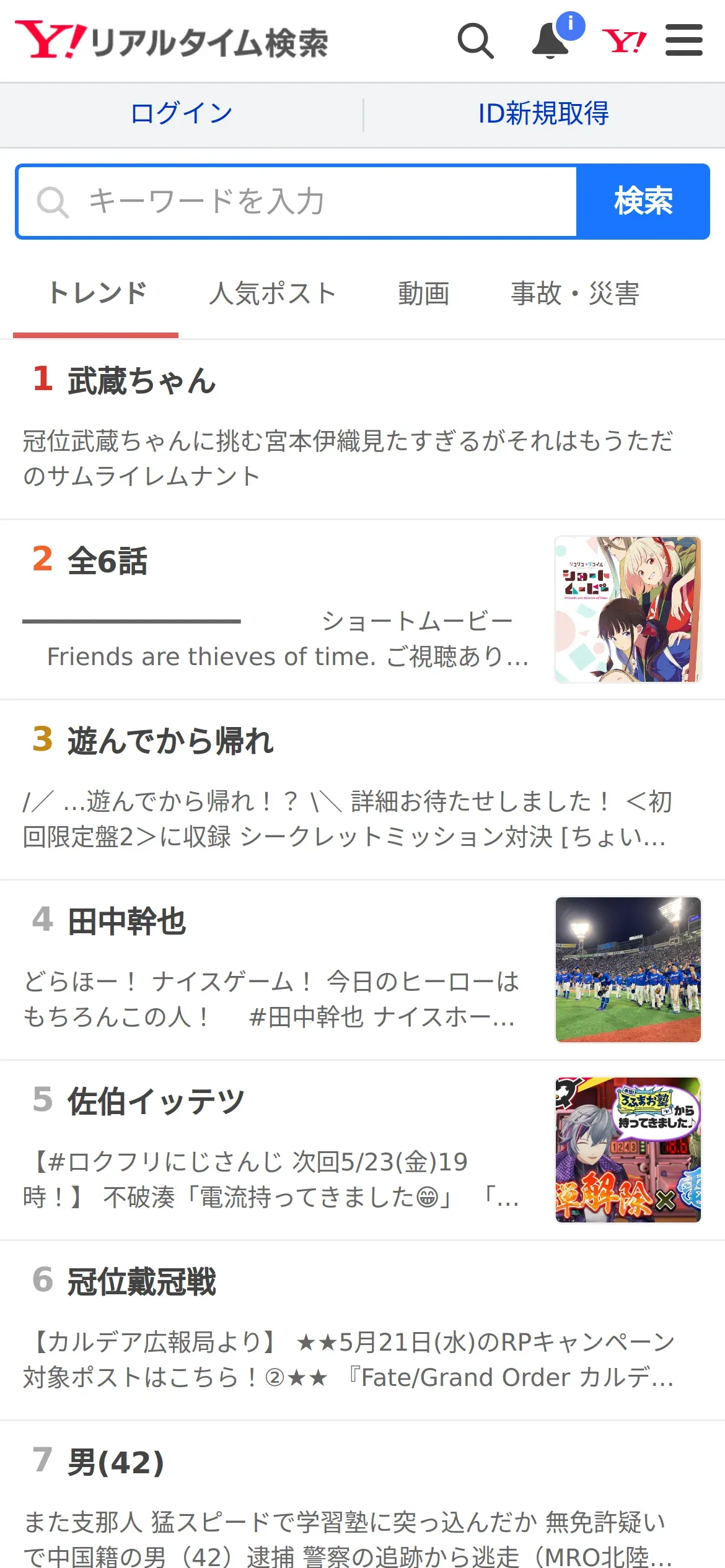Open the hamburger menu
The image size is (725, 1568).
tap(683, 41)
